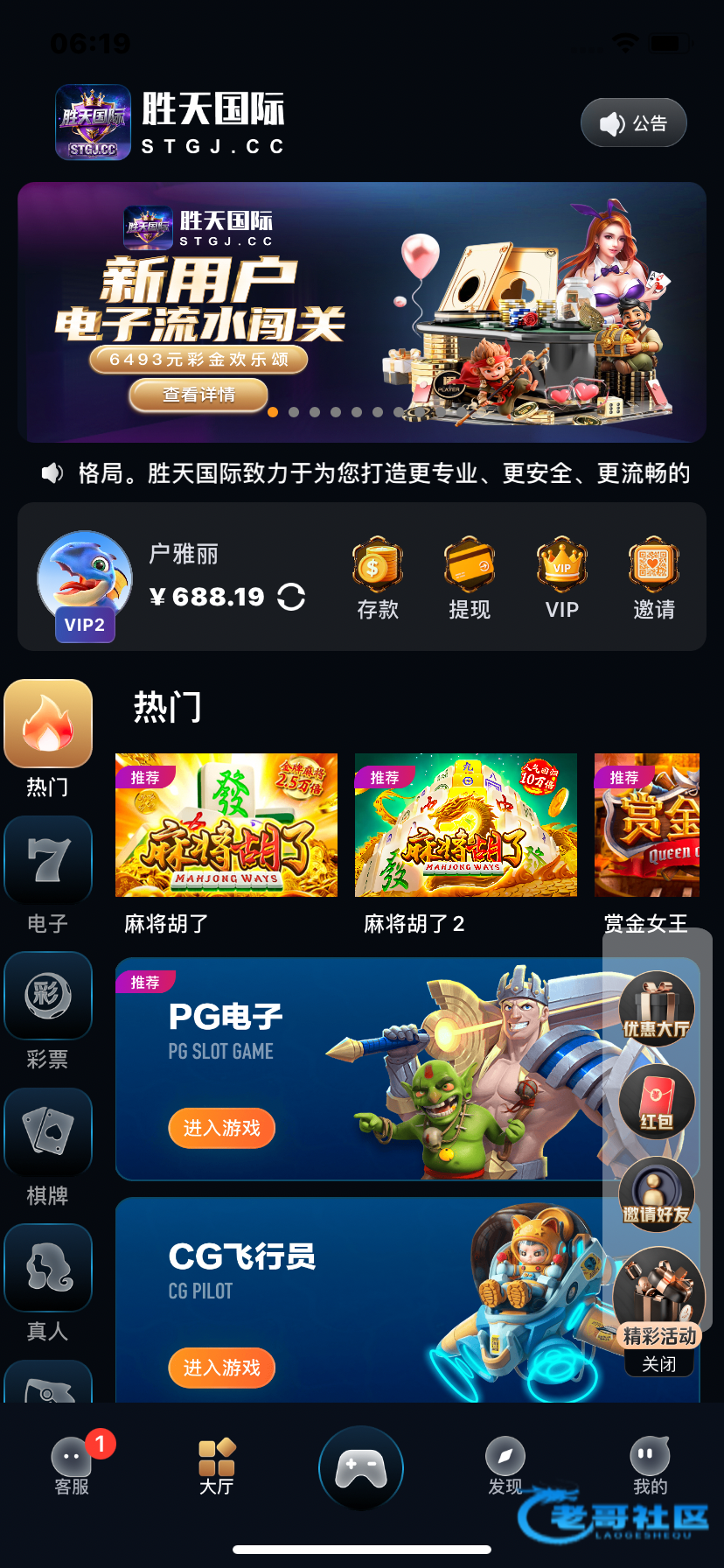724x1568 pixels.
Task: Launch the 麻将胡了 2 game
Action: click(466, 825)
